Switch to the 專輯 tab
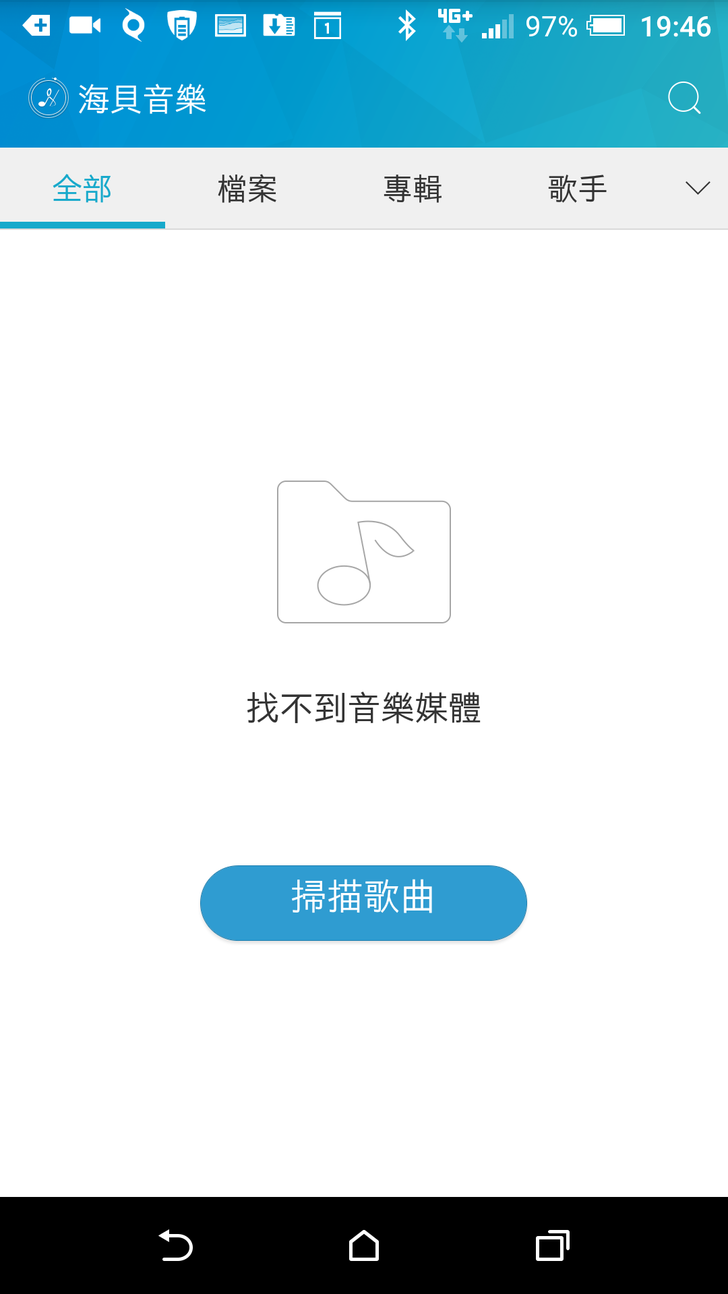The width and height of the screenshot is (728, 1294). coord(412,189)
